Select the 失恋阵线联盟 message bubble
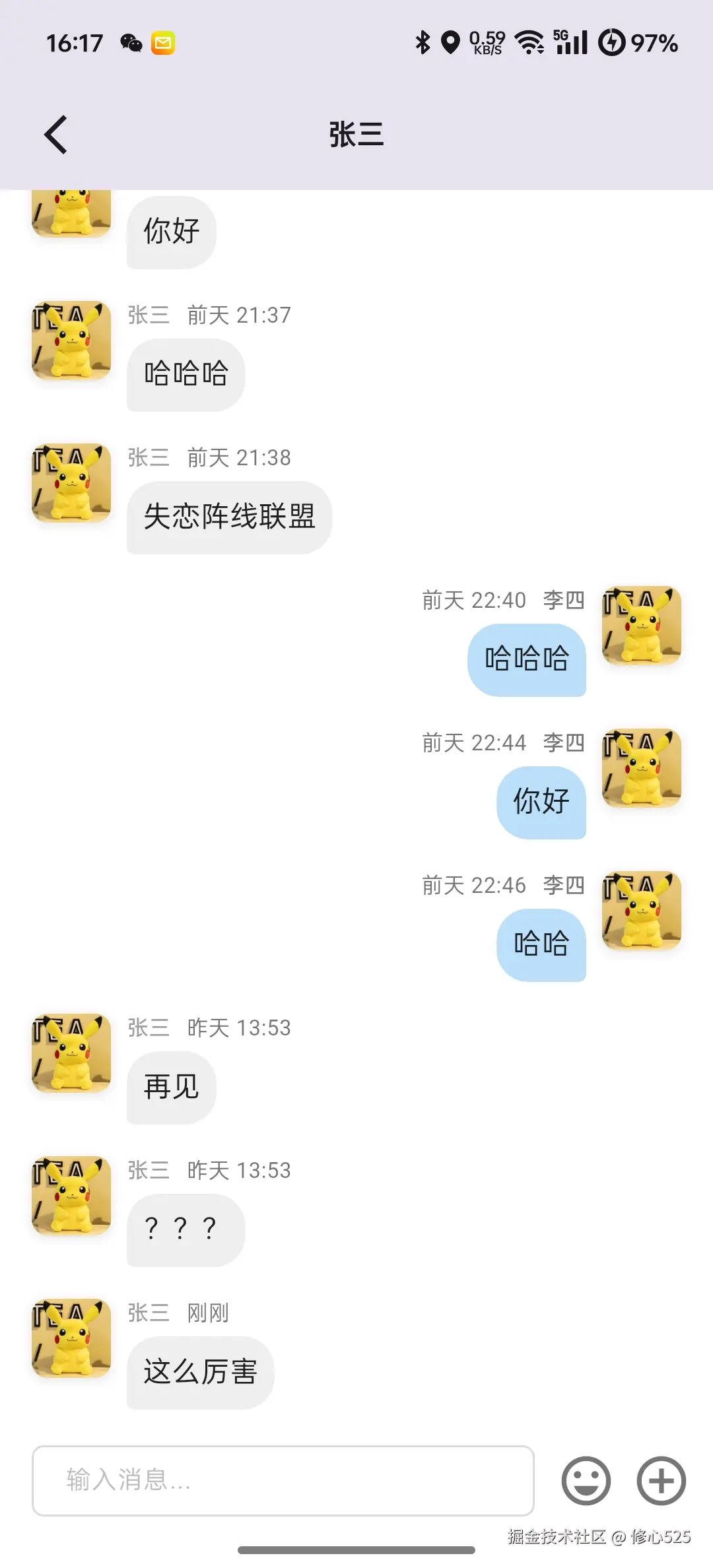713x1568 pixels. click(228, 518)
